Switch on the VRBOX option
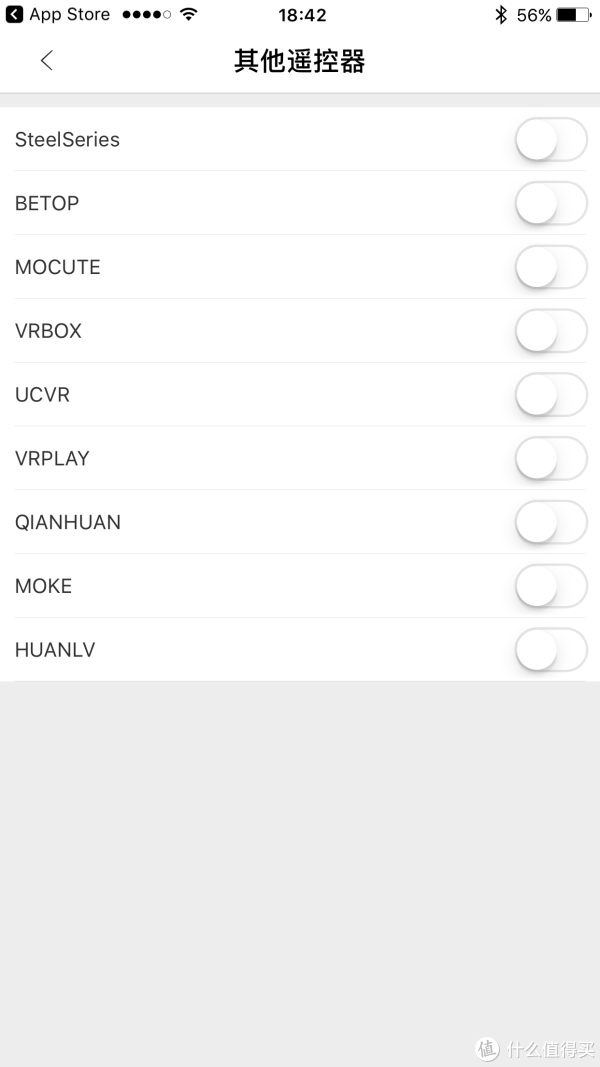Image resolution: width=600 pixels, height=1067 pixels. [x=551, y=331]
